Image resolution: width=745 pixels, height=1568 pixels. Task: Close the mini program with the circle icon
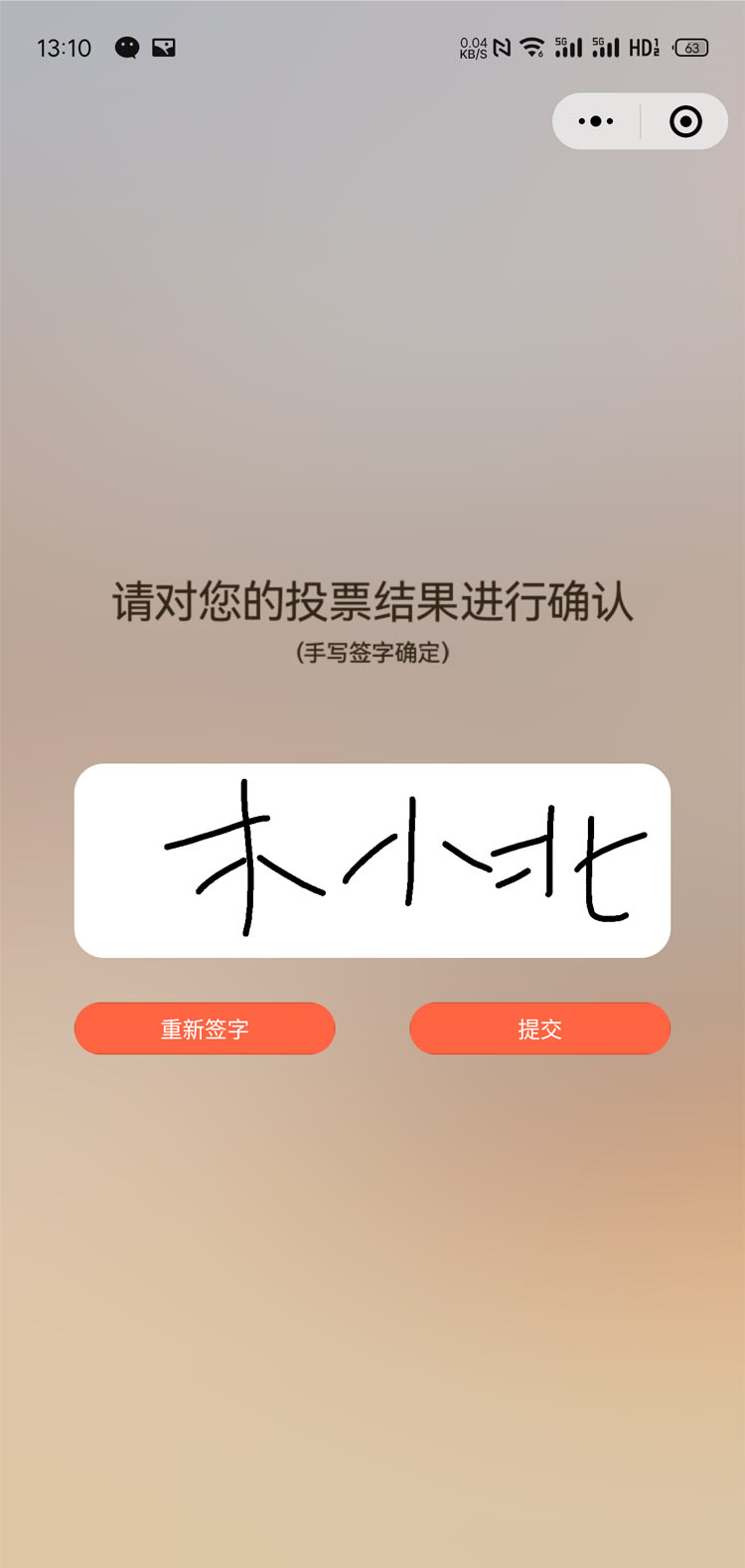(685, 121)
